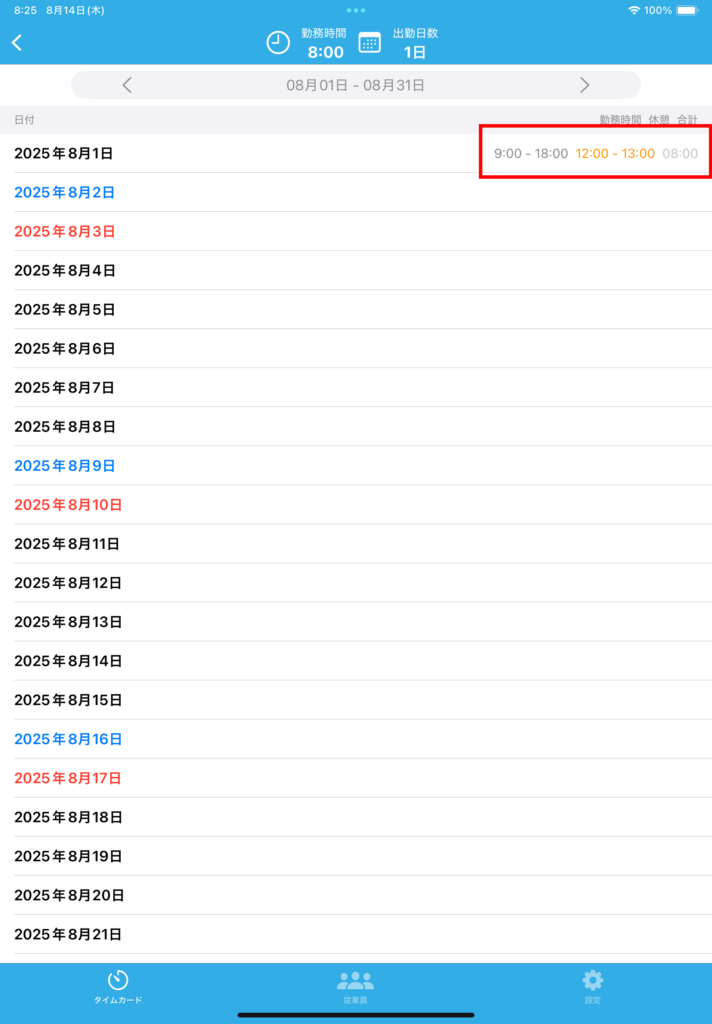Open the 08月01日 - 08月31日 date range

pos(355,85)
